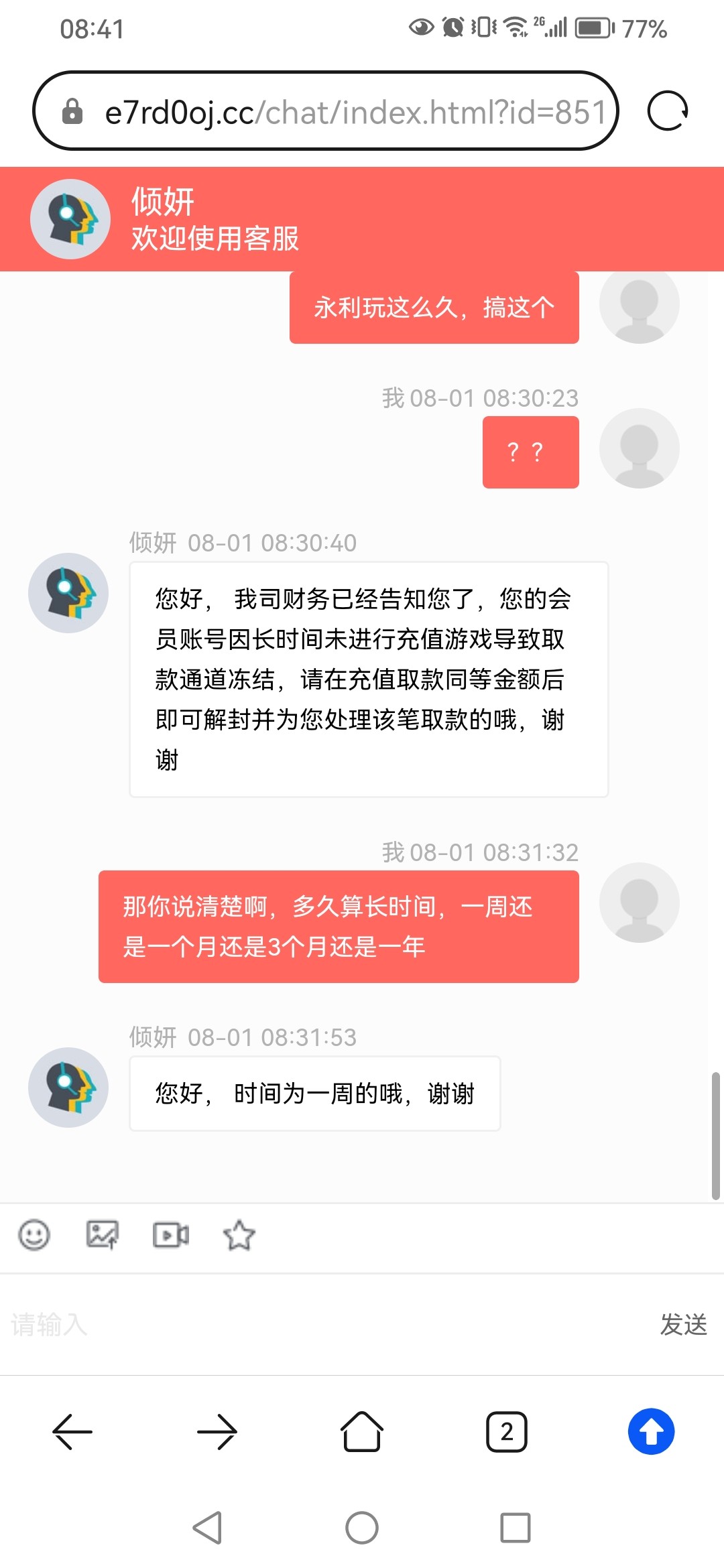Attach a video to the chat
The height and width of the screenshot is (1568, 724).
pos(171,1234)
